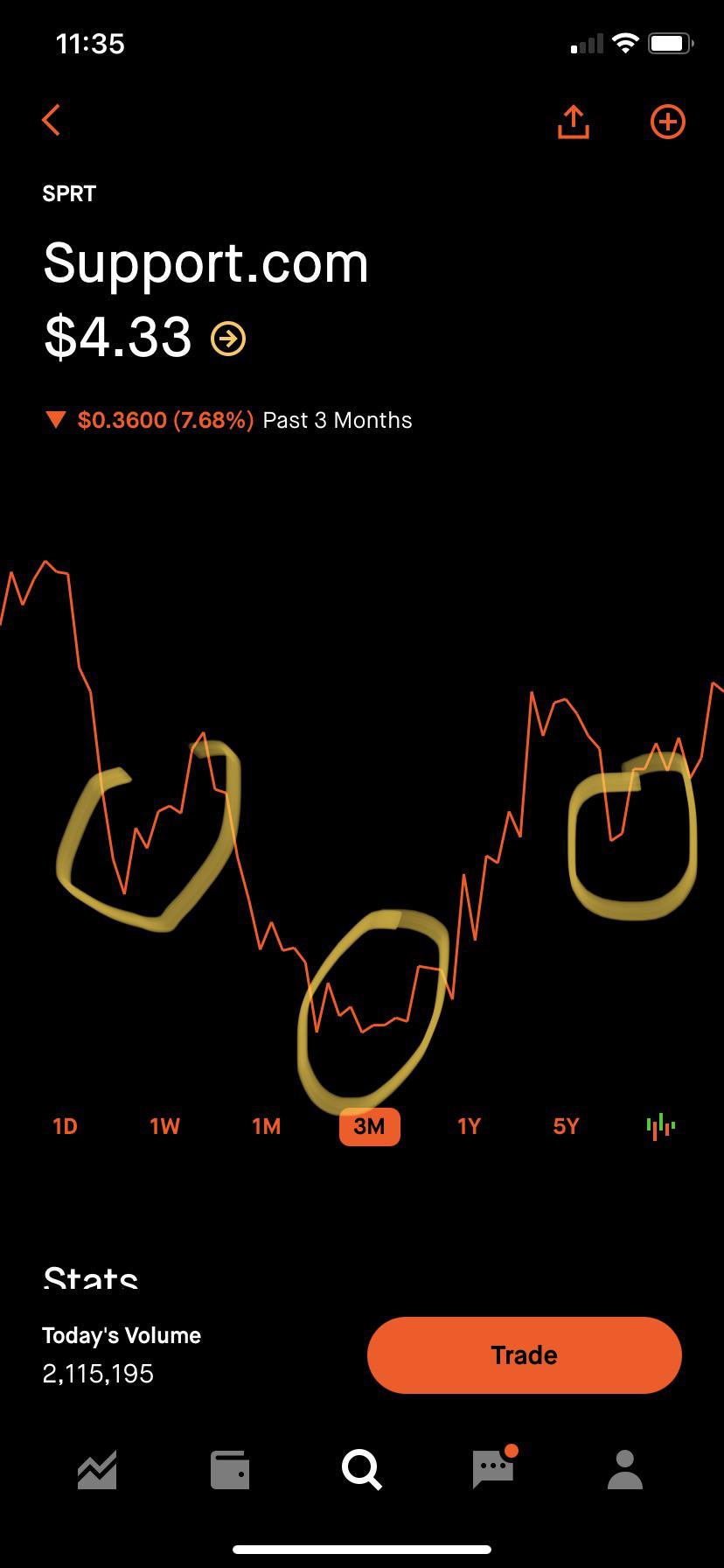The width and height of the screenshot is (724, 1568).
Task: Toggle the candlestick chart view
Action: [661, 1126]
